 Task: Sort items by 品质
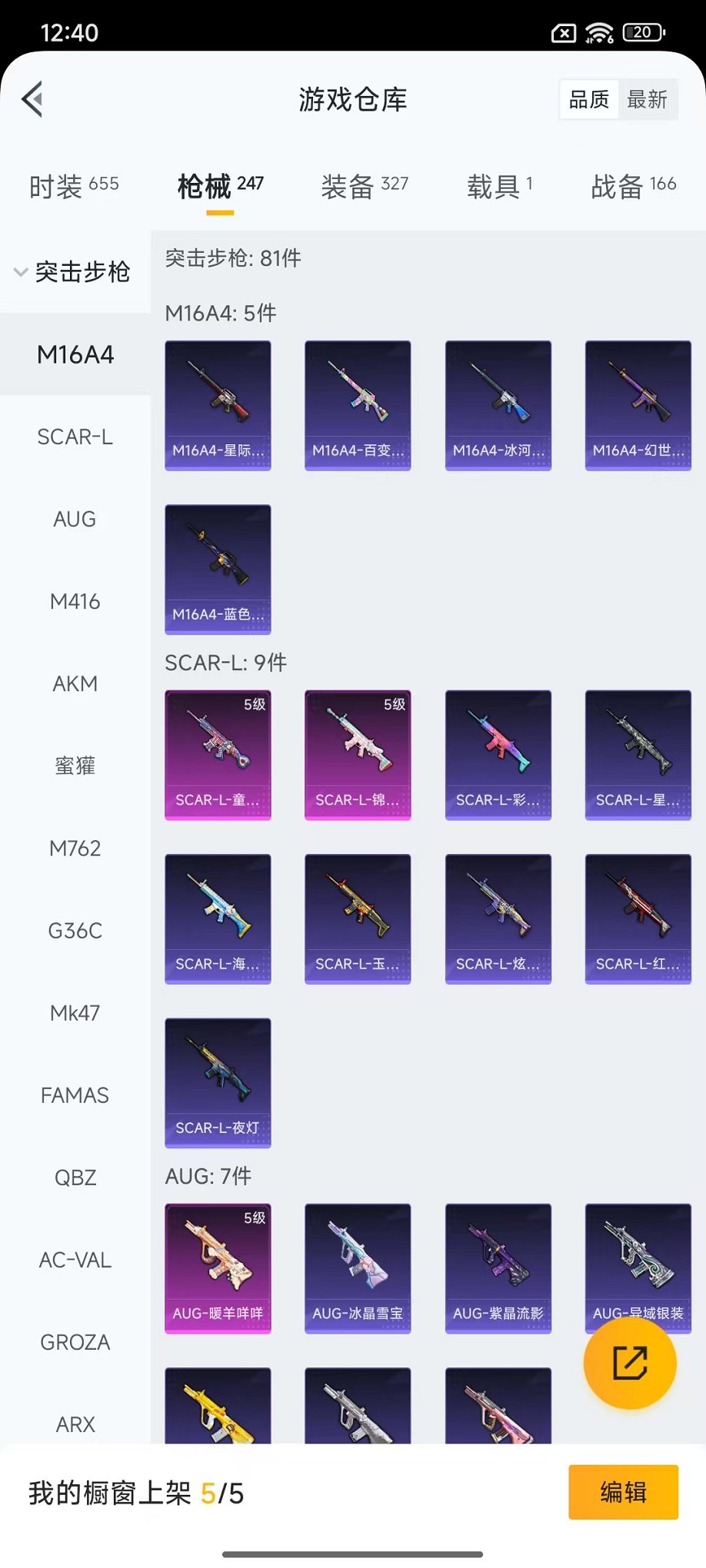click(589, 99)
